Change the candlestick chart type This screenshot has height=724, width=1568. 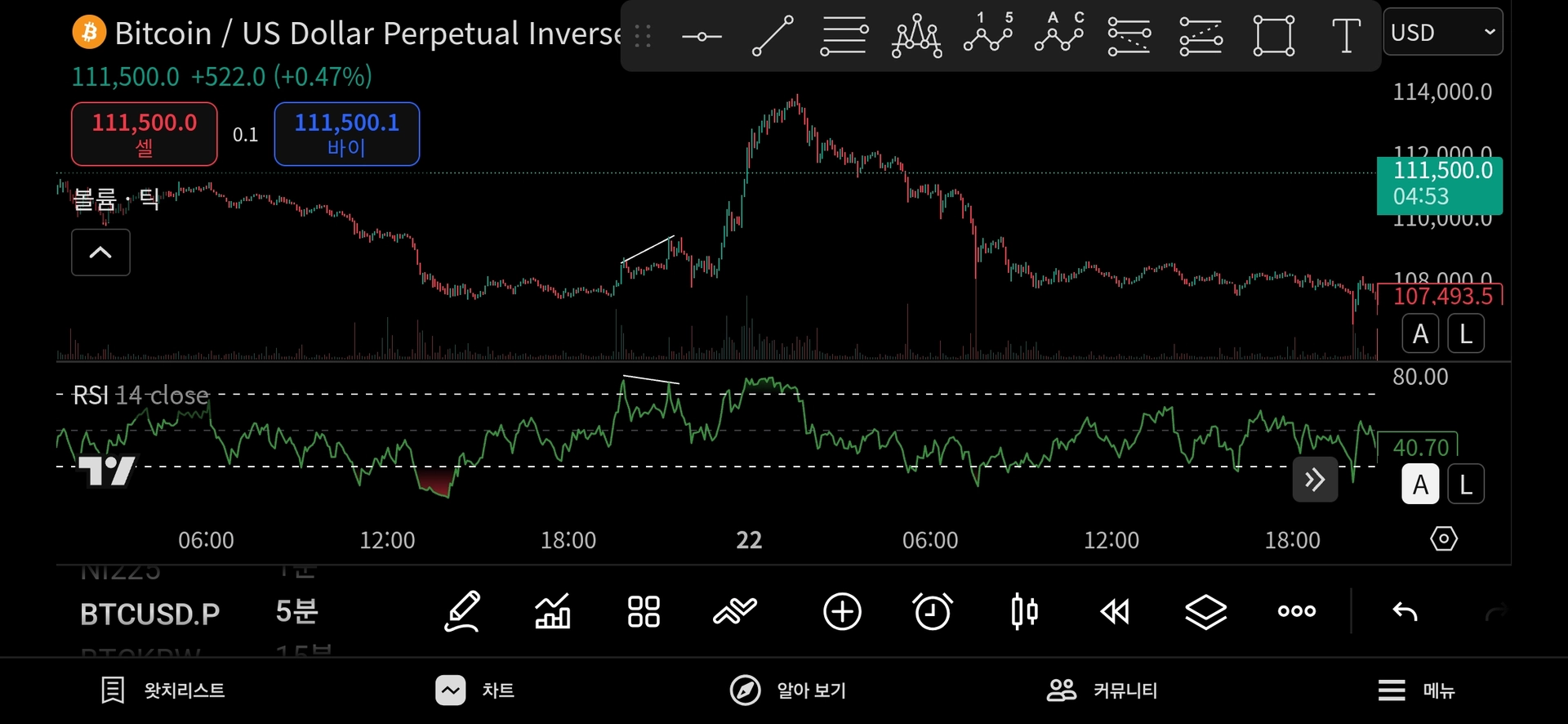[1024, 611]
